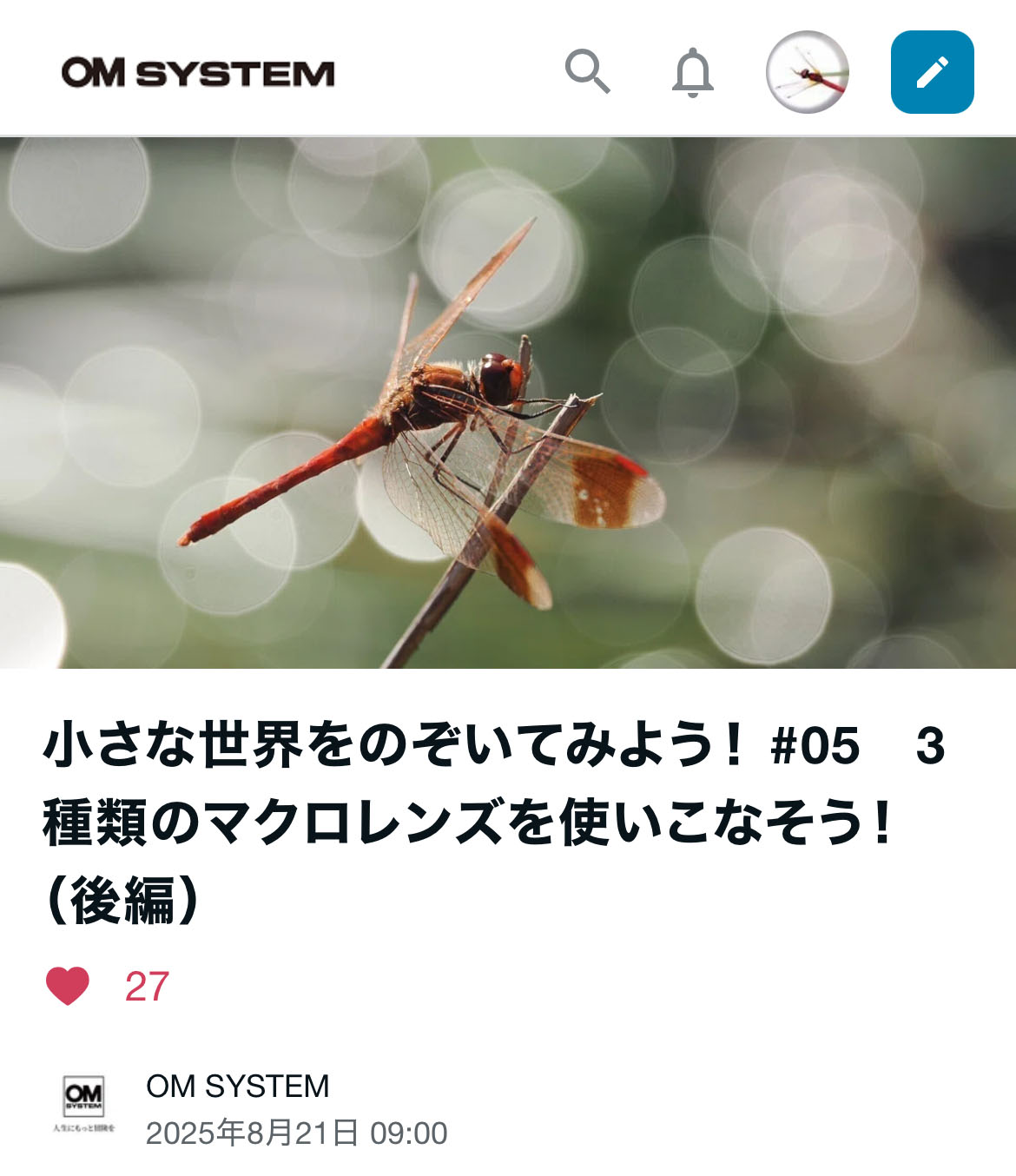Open the search magnifier
Screen dimensions: 1016x1176
click(588, 71)
